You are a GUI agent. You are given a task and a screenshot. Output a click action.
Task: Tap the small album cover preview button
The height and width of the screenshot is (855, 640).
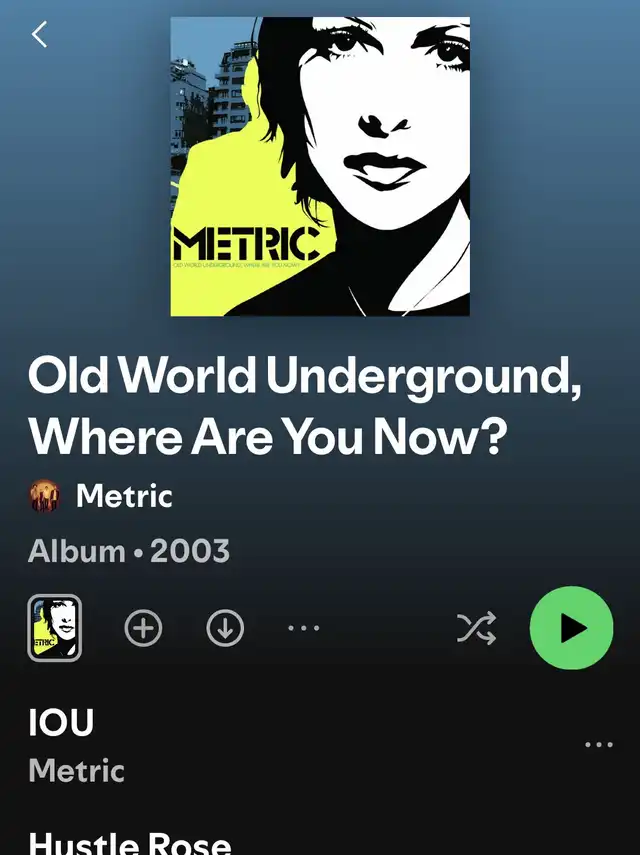click(x=54, y=628)
